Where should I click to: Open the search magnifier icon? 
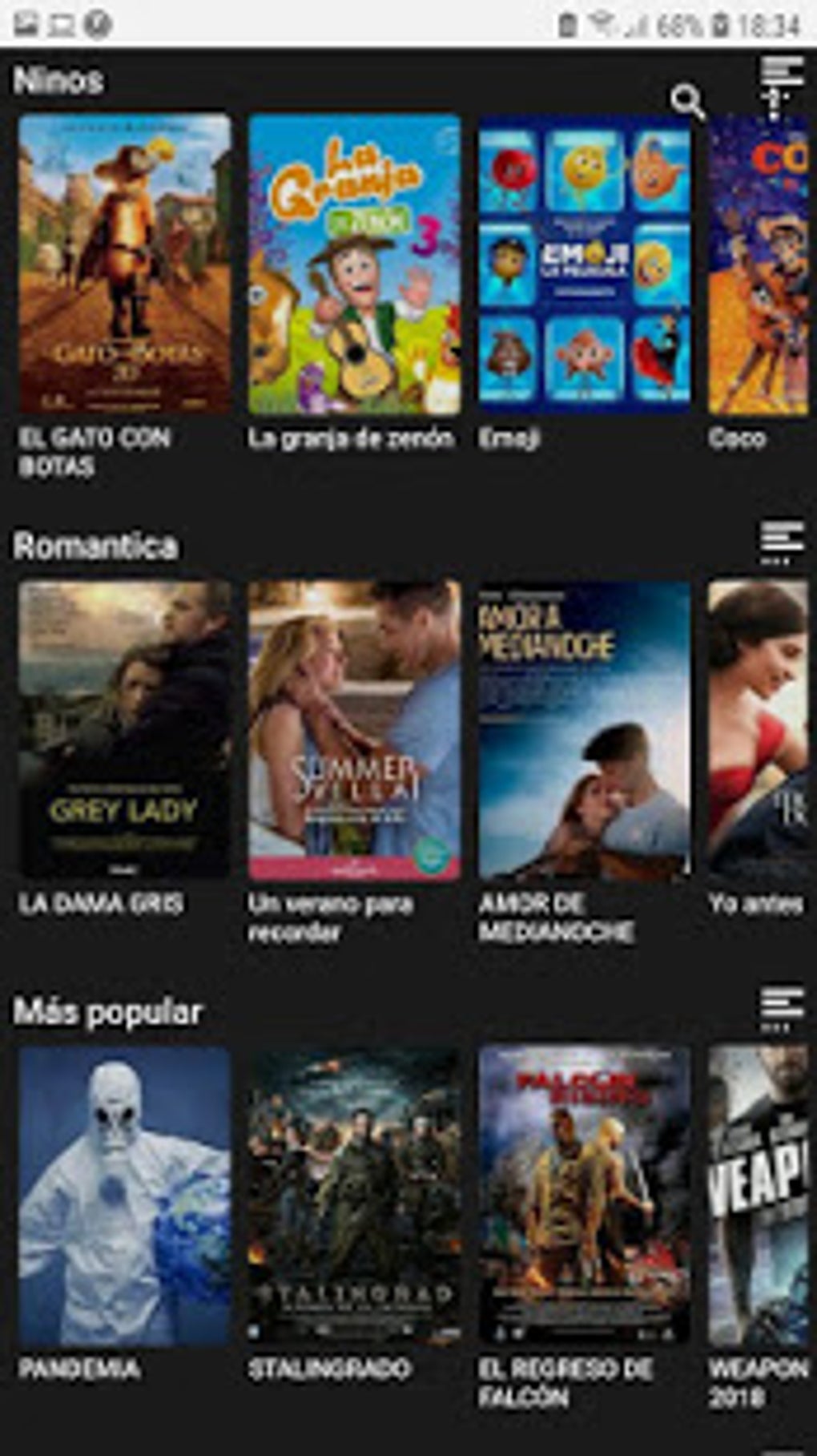(x=687, y=101)
